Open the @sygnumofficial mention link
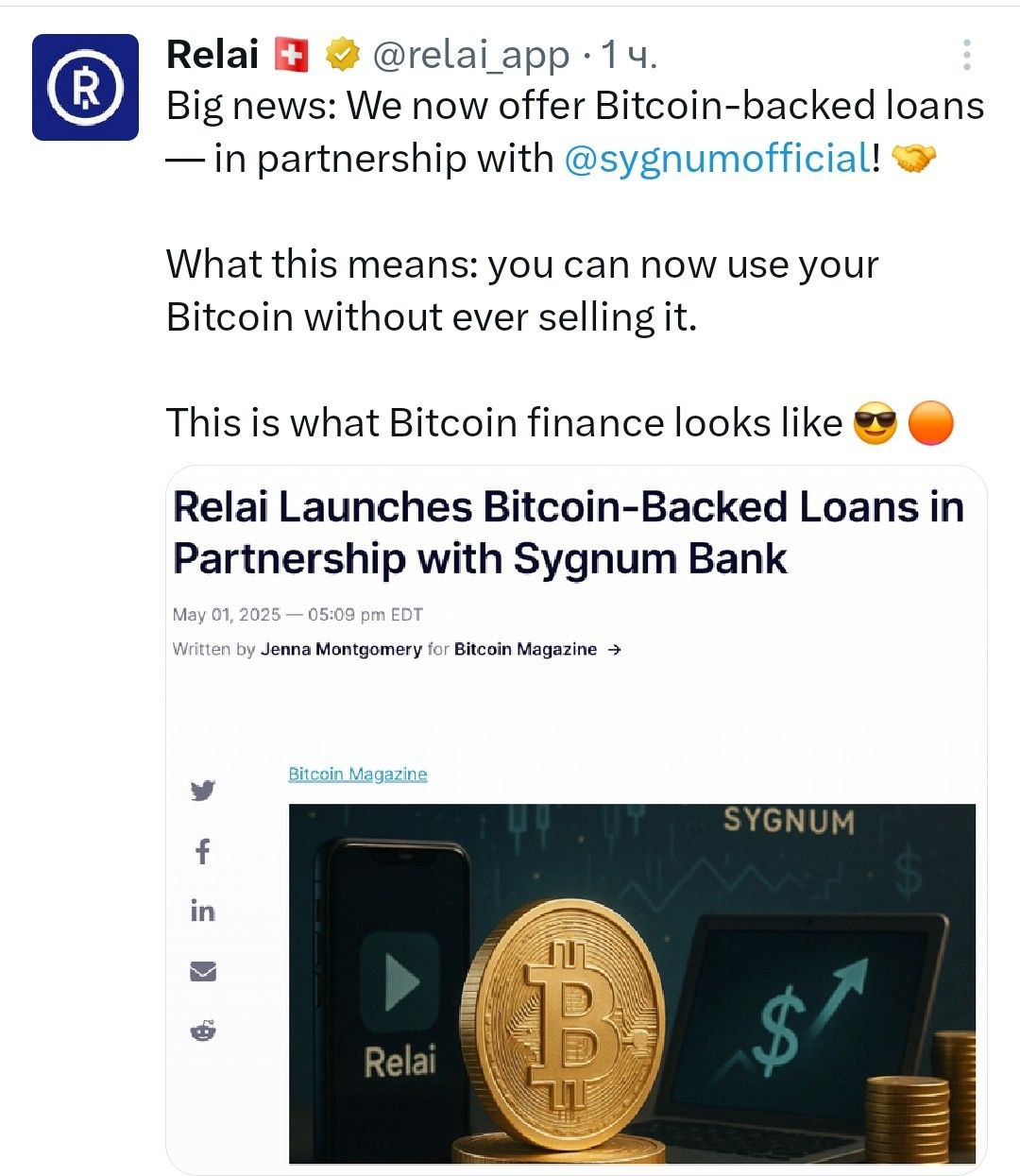1020x1176 pixels. 716,159
